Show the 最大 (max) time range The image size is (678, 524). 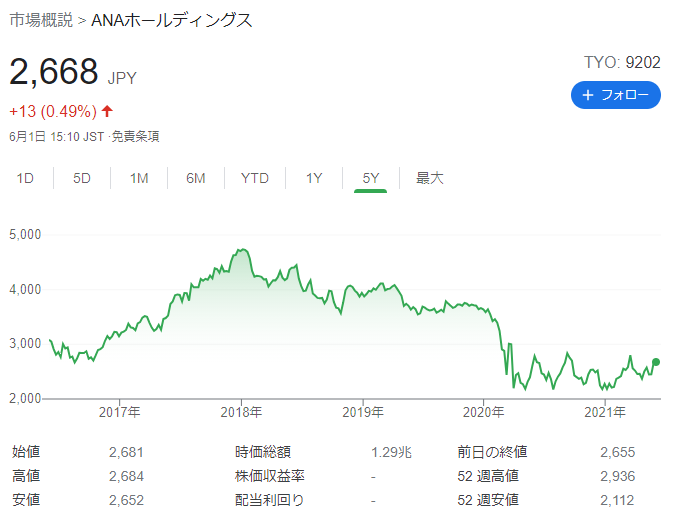coord(430,178)
